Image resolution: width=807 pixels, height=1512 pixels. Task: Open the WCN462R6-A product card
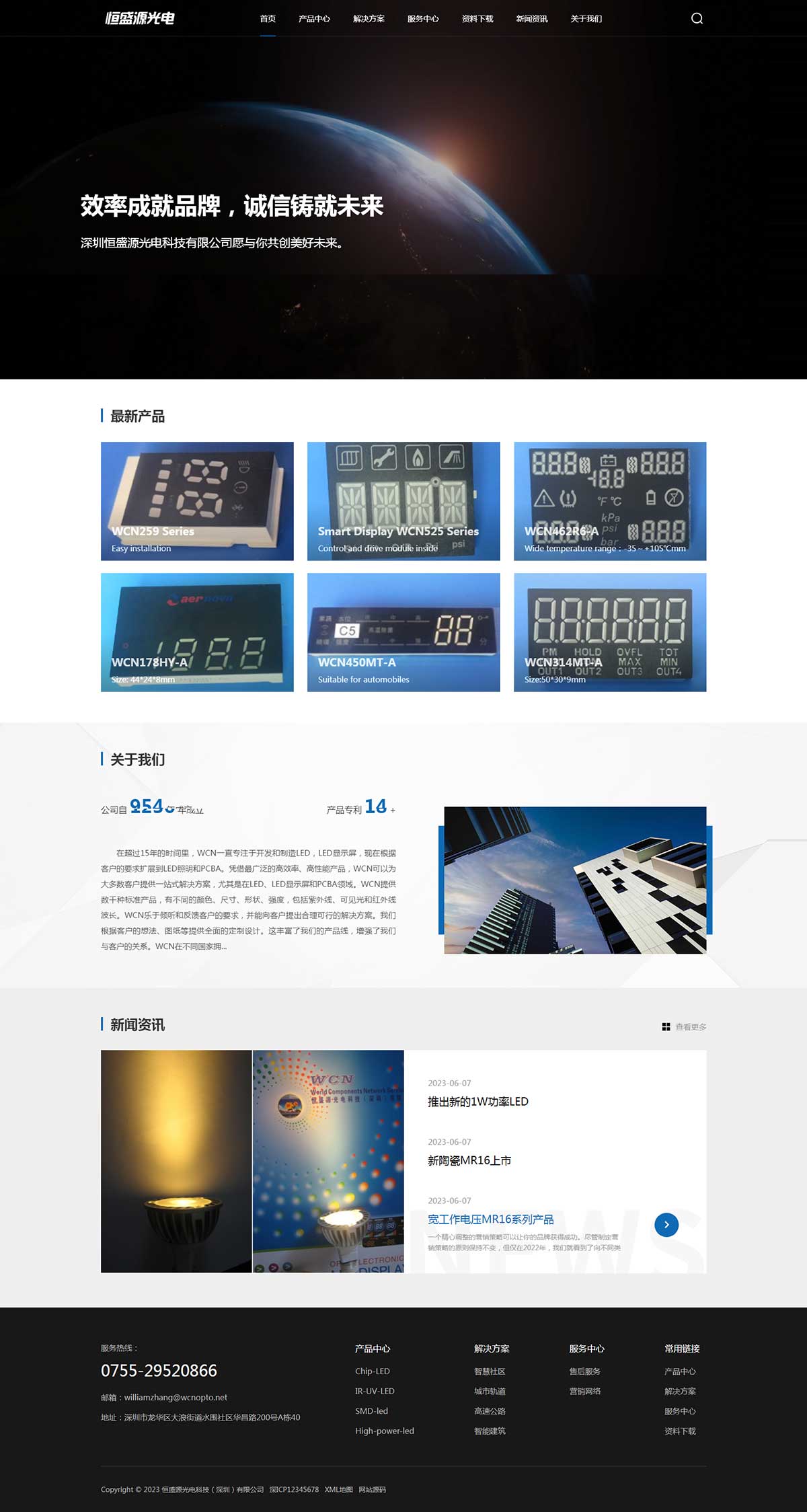610,500
